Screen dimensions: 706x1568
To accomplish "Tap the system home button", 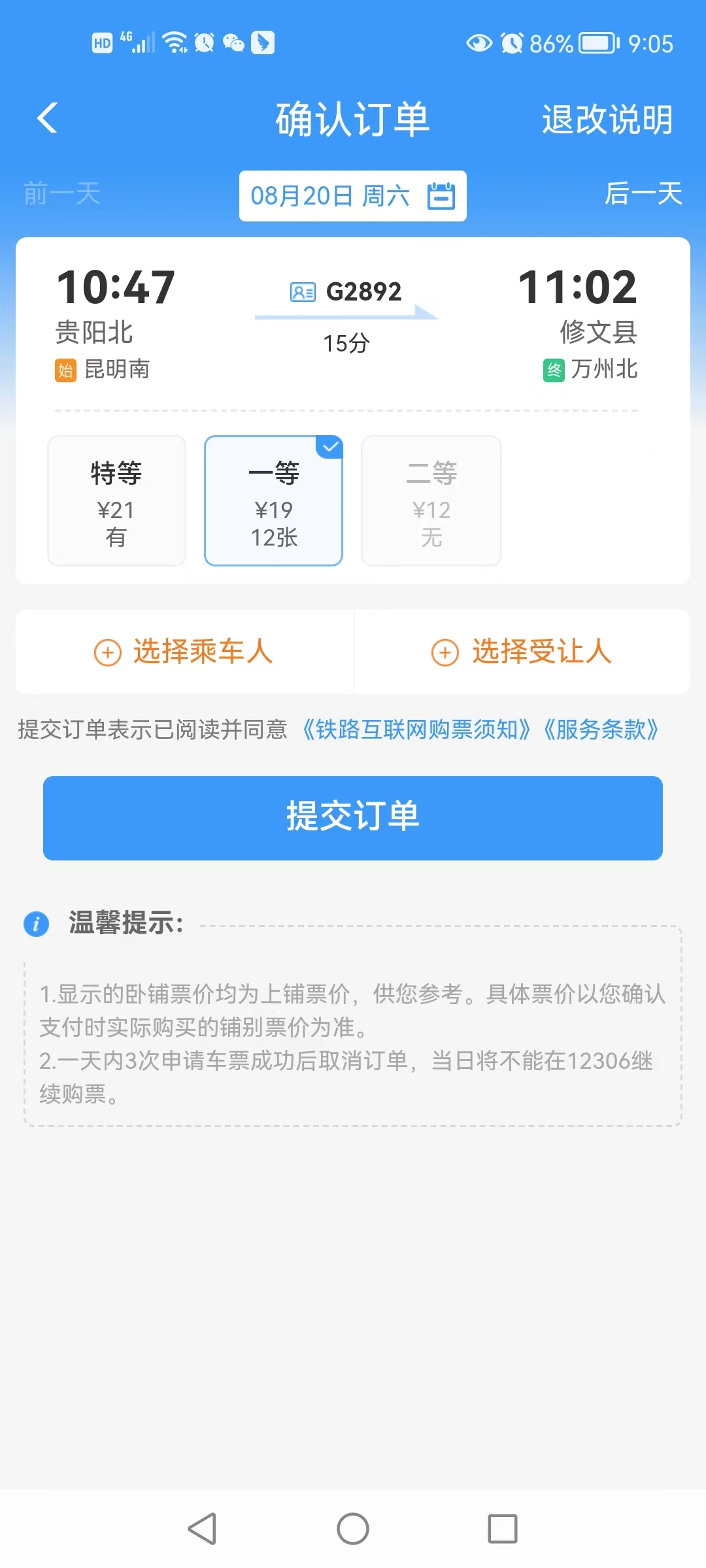I will click(352, 1529).
